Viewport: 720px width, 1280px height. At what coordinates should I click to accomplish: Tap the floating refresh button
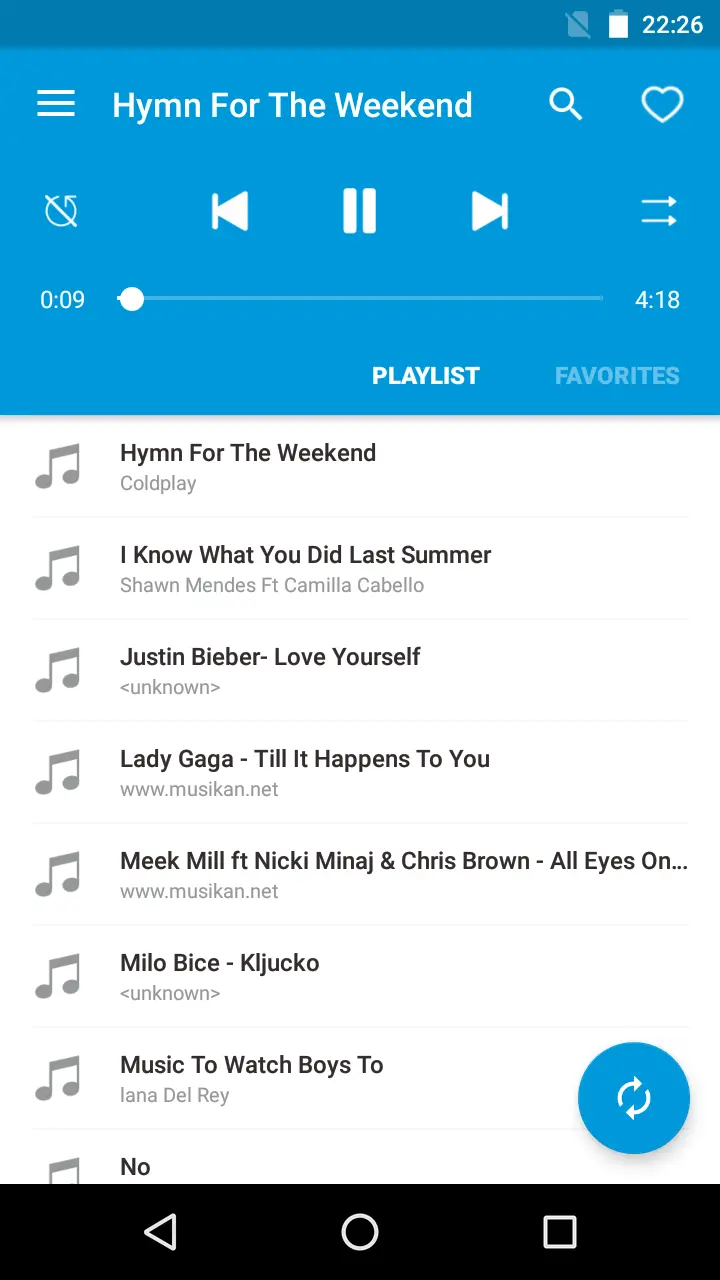point(634,1098)
